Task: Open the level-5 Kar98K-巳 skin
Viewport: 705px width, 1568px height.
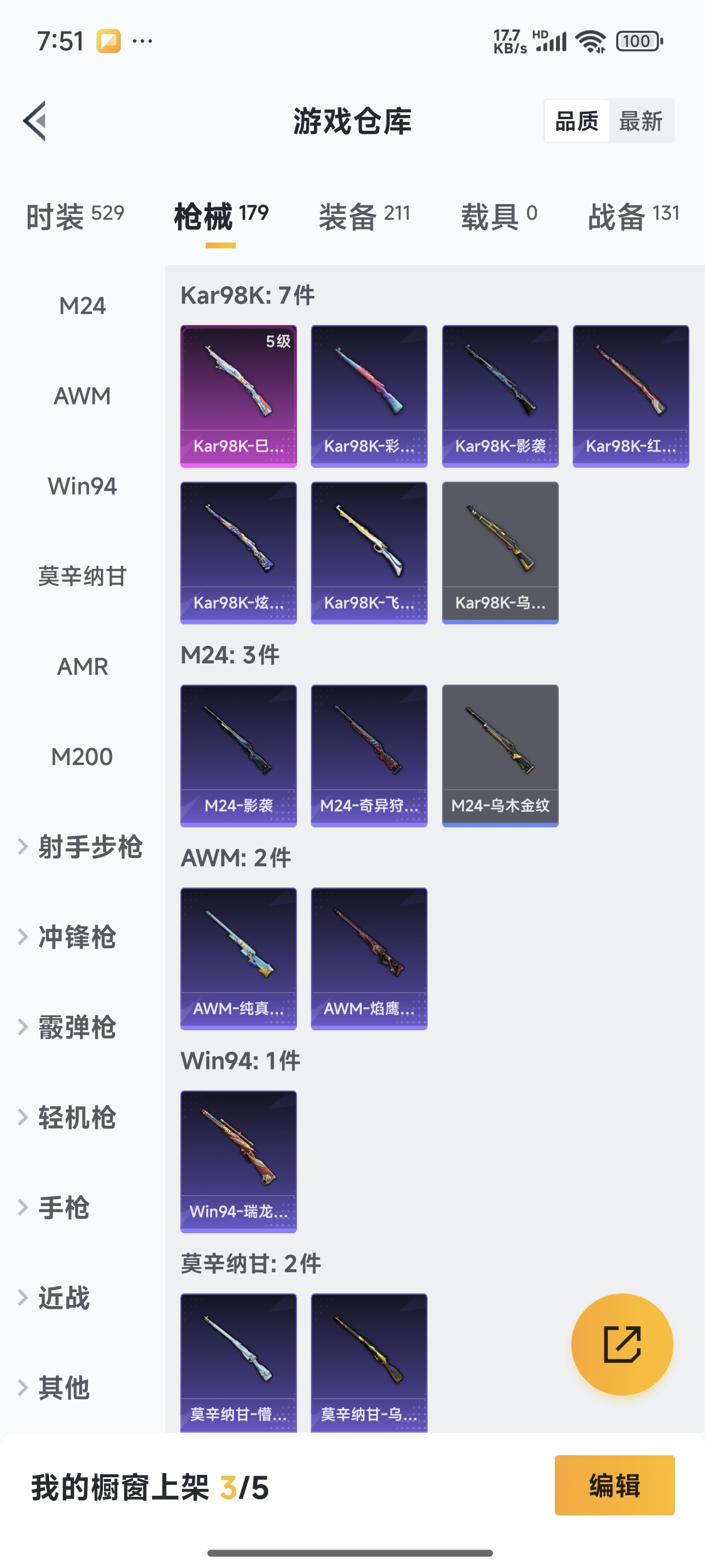Action: 239,395
